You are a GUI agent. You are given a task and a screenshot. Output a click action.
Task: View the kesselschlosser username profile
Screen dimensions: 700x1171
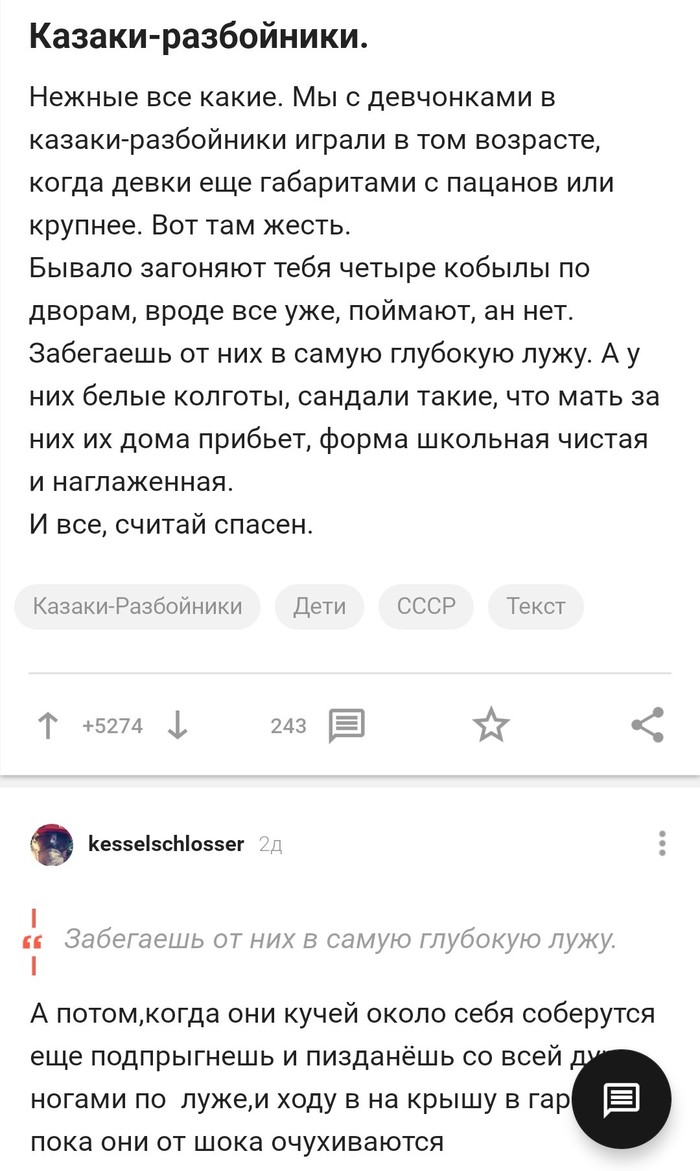point(166,844)
